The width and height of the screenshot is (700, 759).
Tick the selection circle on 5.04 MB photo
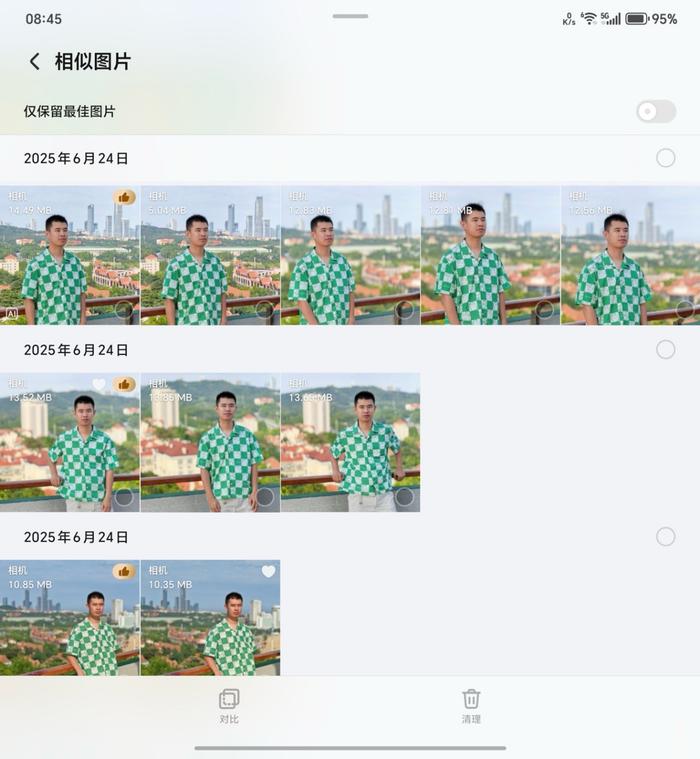[x=264, y=310]
